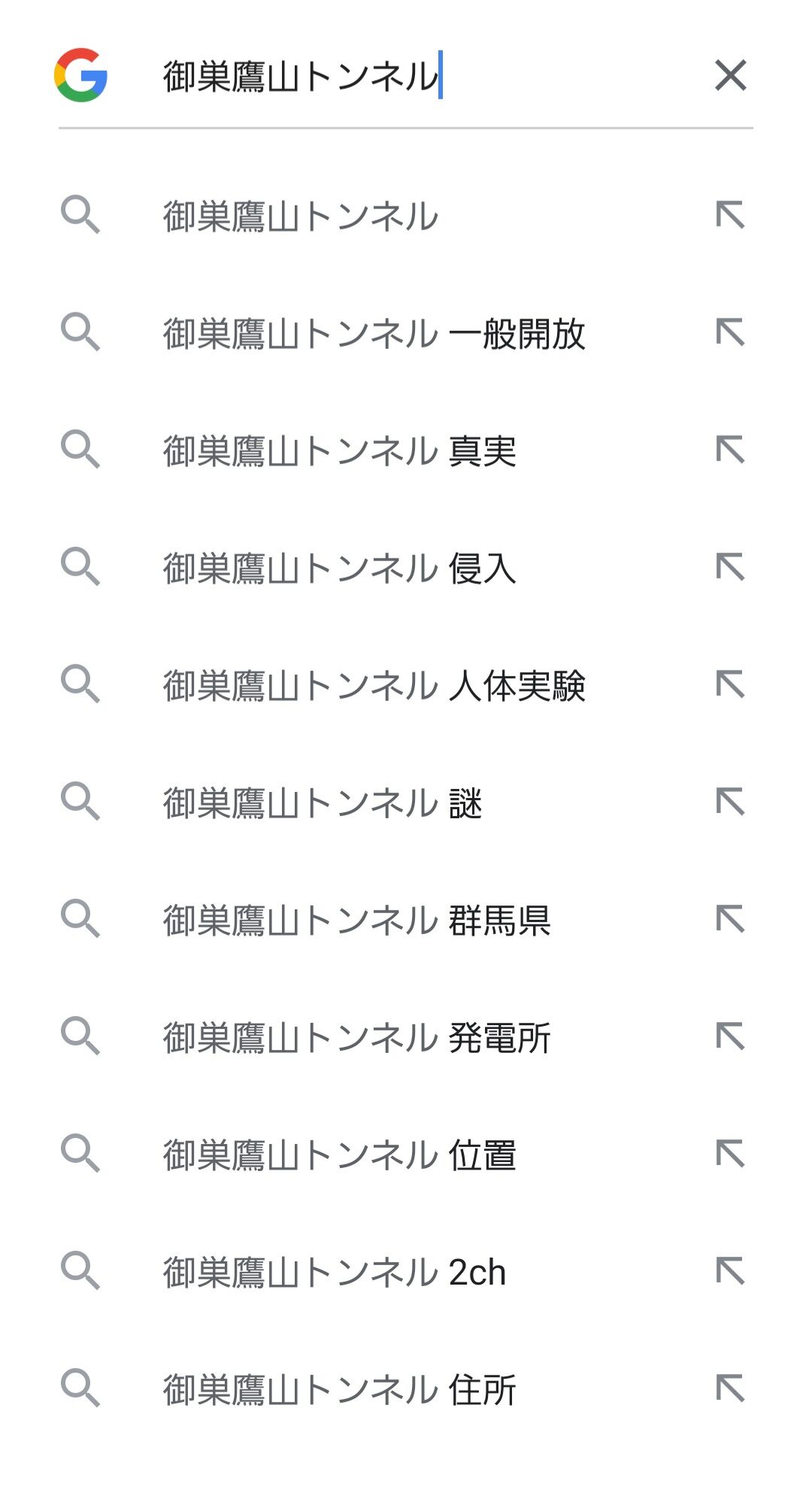The height and width of the screenshot is (1508, 812).
Task: Pick the 御巣鷹山トンネル 人体実験 suggestion
Action: point(374,686)
